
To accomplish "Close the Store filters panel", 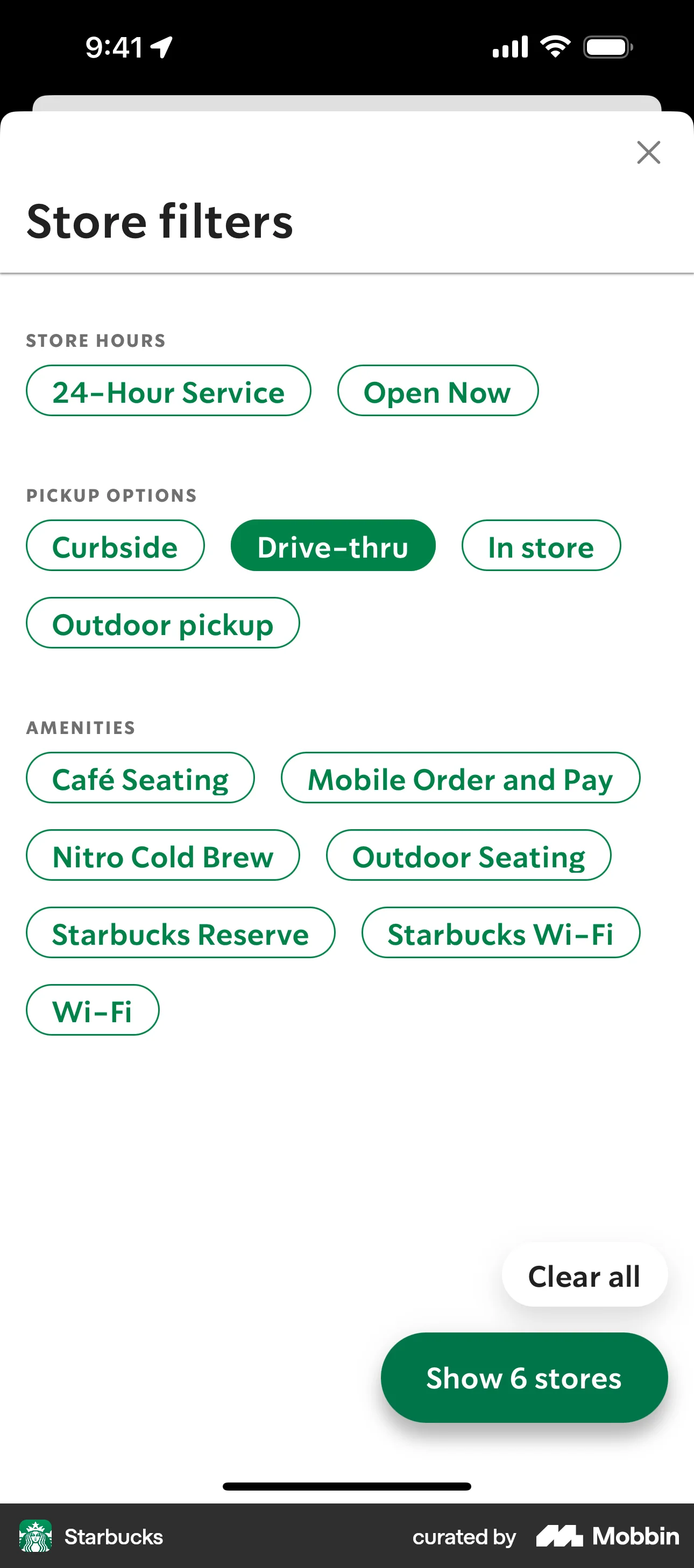I will [648, 153].
